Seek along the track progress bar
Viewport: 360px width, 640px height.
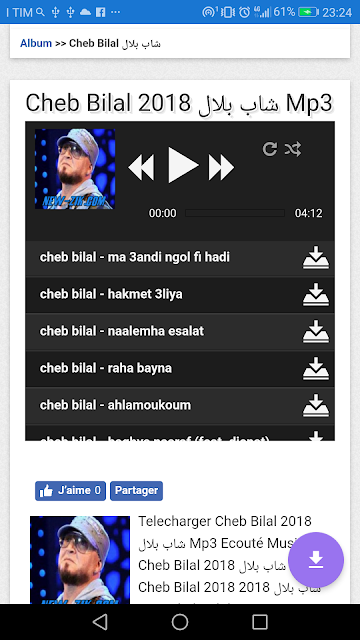tap(235, 213)
